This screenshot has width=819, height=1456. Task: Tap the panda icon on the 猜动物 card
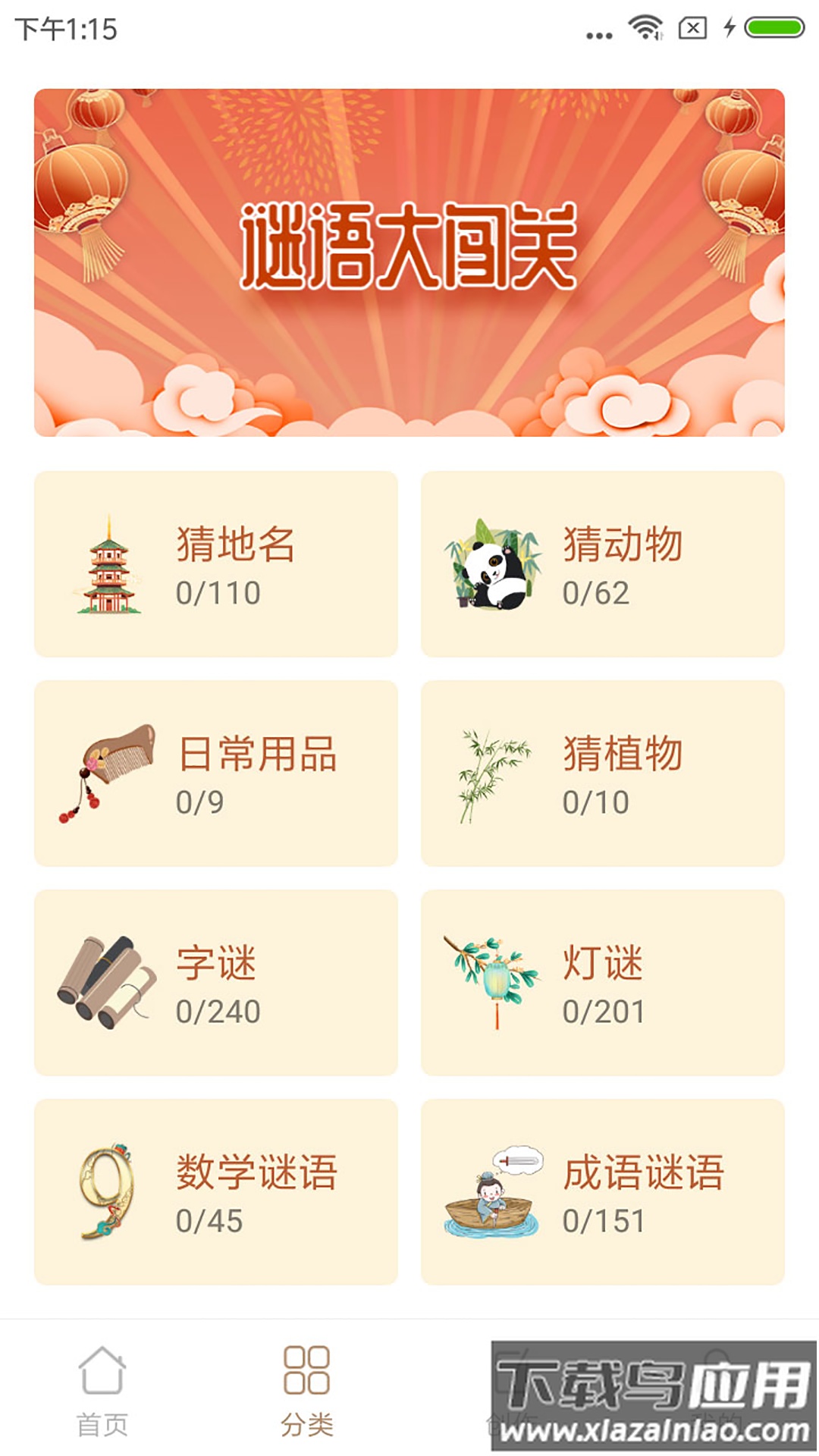coord(493,565)
